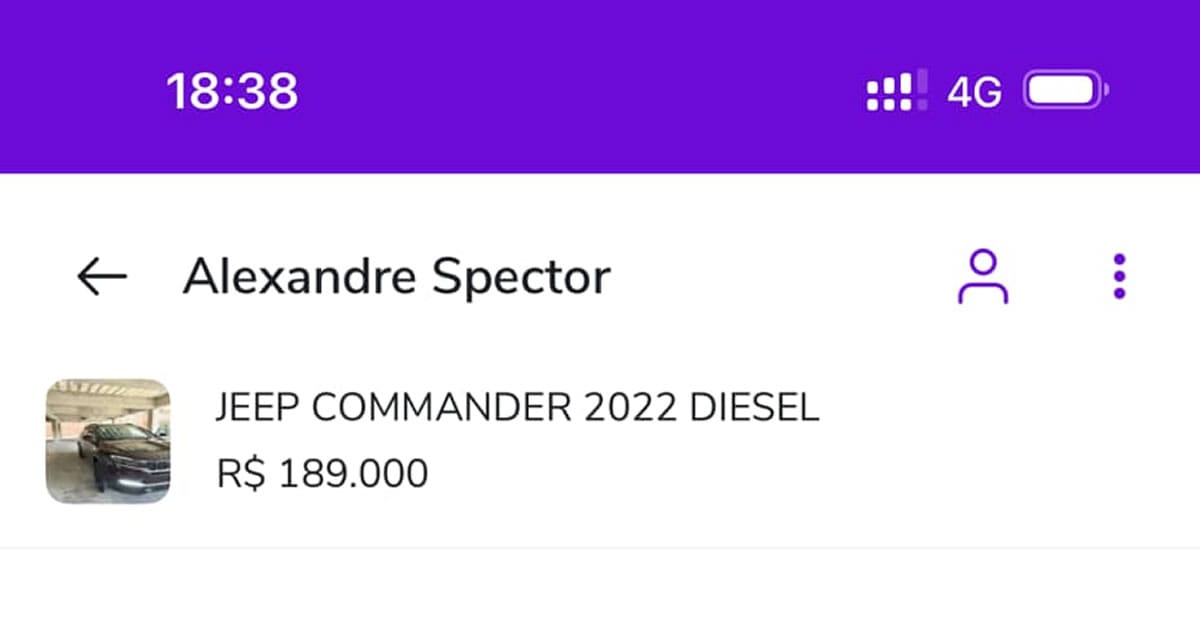Open Alexandre Spector's profile icon
Screen dimensions: 1200x630
point(983,277)
